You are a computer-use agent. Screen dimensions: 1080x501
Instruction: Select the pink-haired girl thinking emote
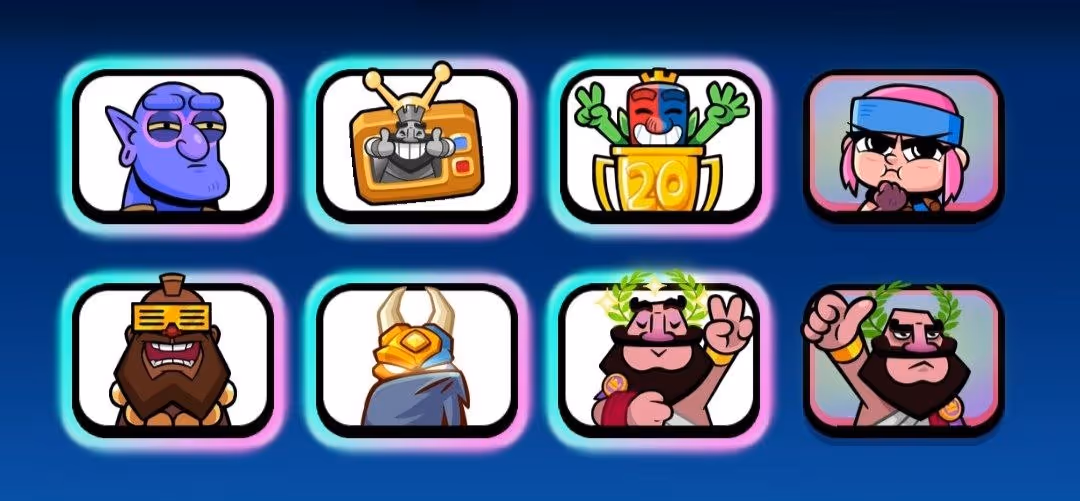click(x=903, y=145)
